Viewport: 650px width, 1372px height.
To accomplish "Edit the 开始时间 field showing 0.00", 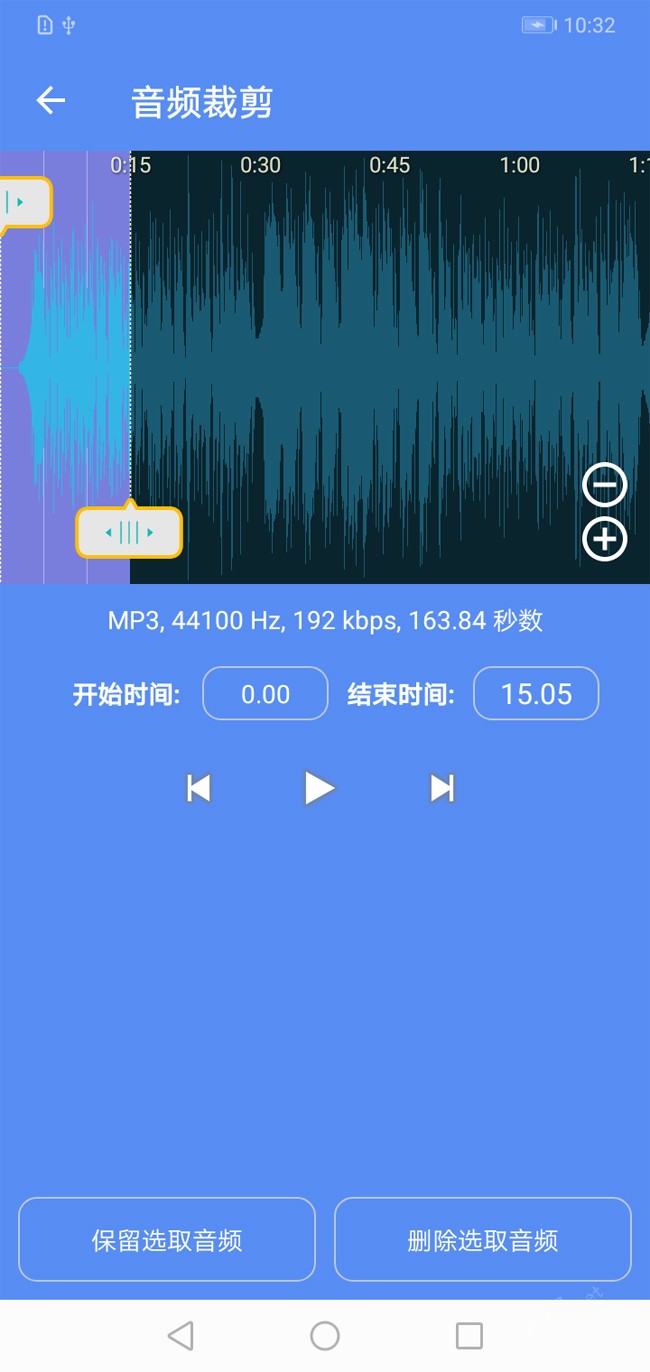I will coord(265,693).
